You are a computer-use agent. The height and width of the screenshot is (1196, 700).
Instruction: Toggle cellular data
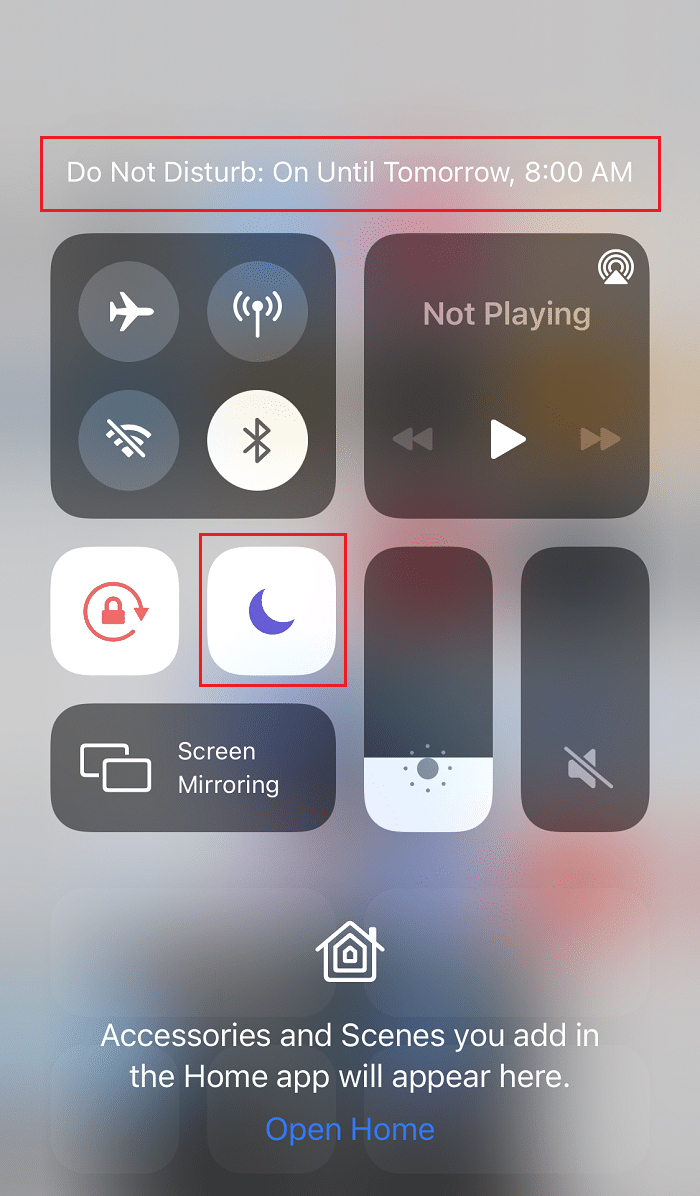(257, 311)
